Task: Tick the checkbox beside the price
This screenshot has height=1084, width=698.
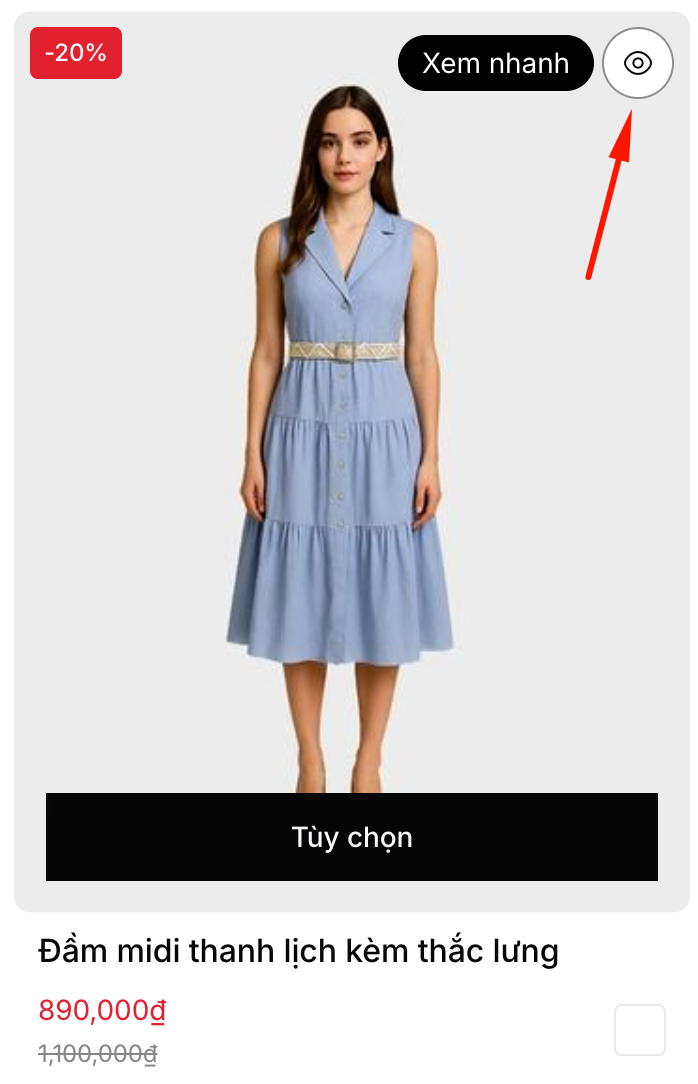Action: pos(639,1030)
